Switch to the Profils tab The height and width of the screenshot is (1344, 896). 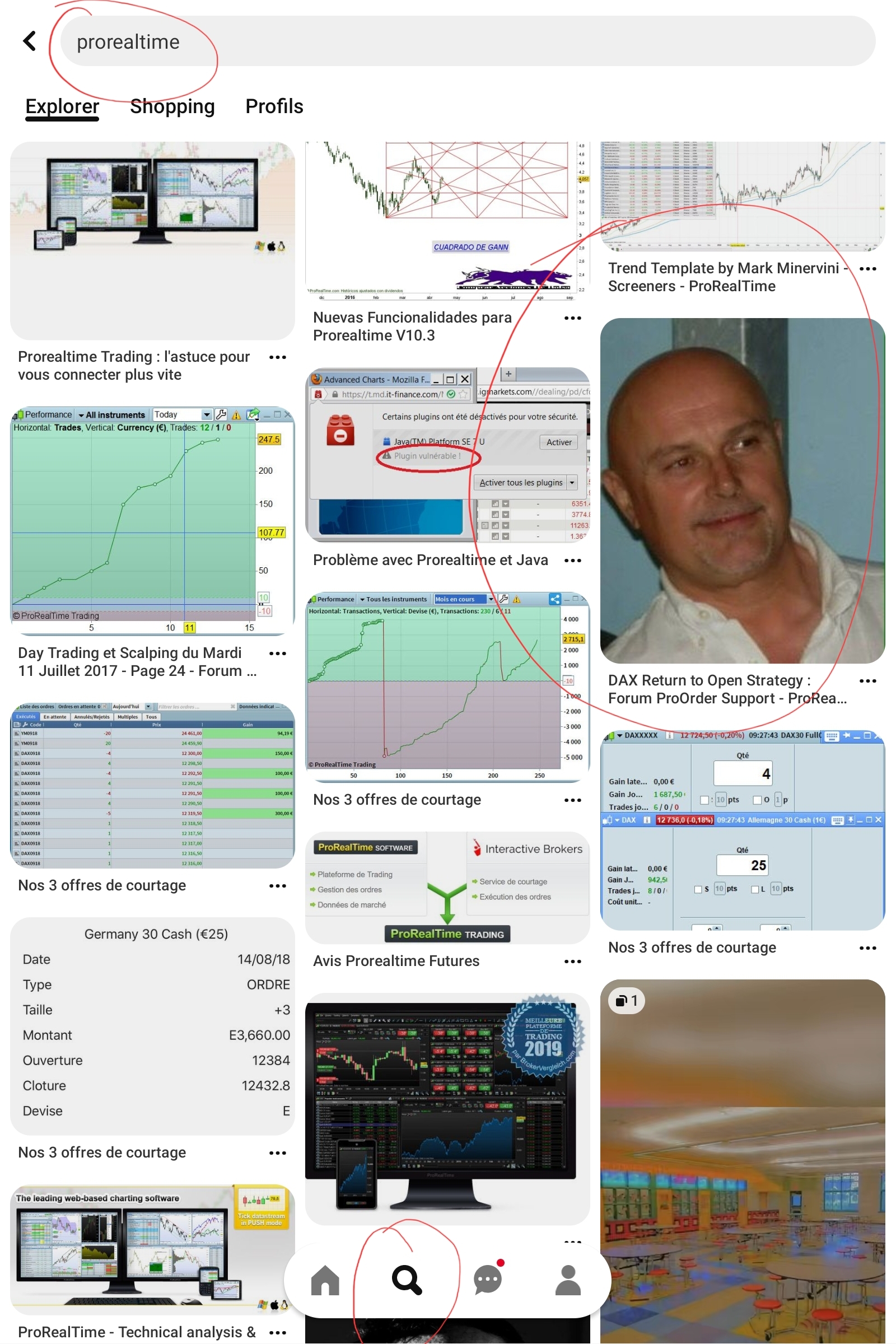click(274, 106)
